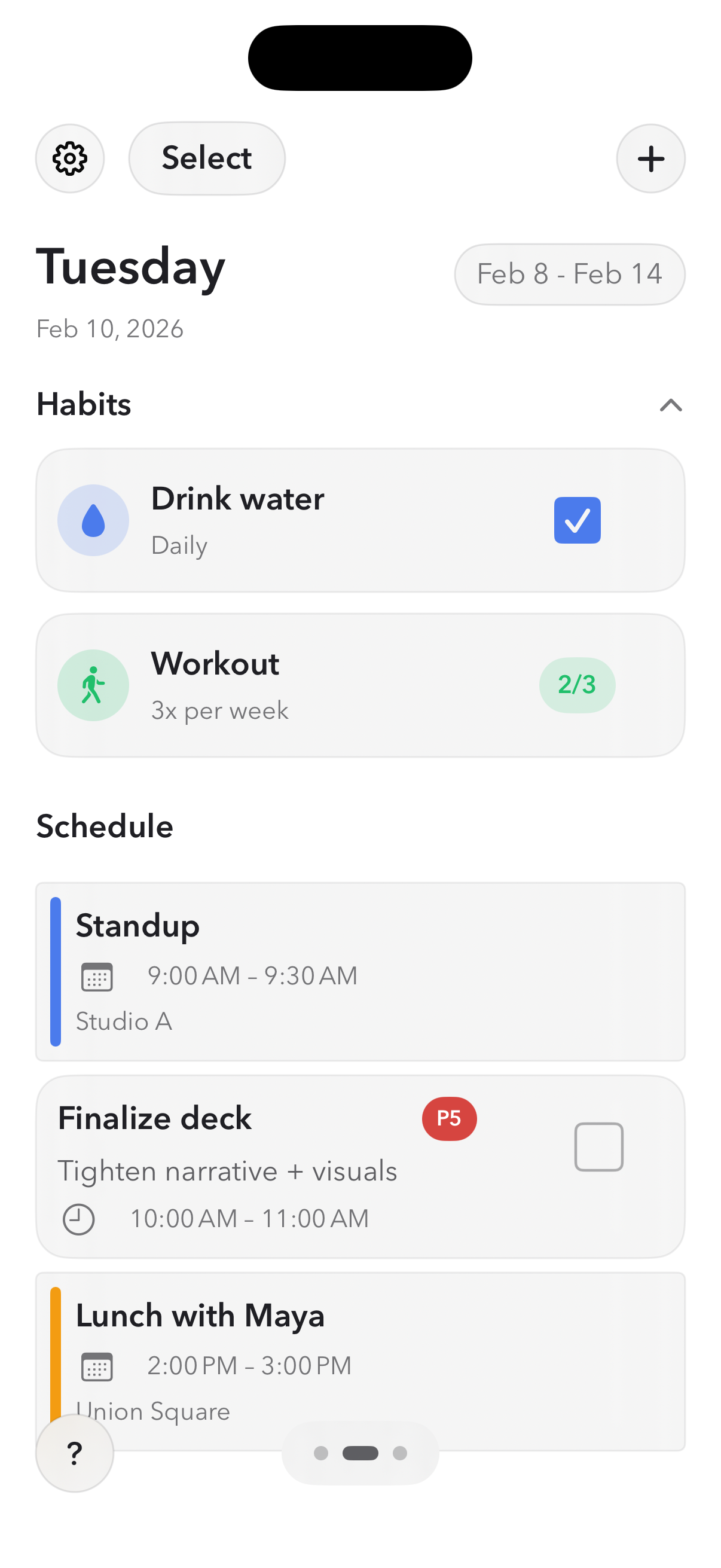Select the left page indicator dot
The image size is (721, 1568).
322,1454
